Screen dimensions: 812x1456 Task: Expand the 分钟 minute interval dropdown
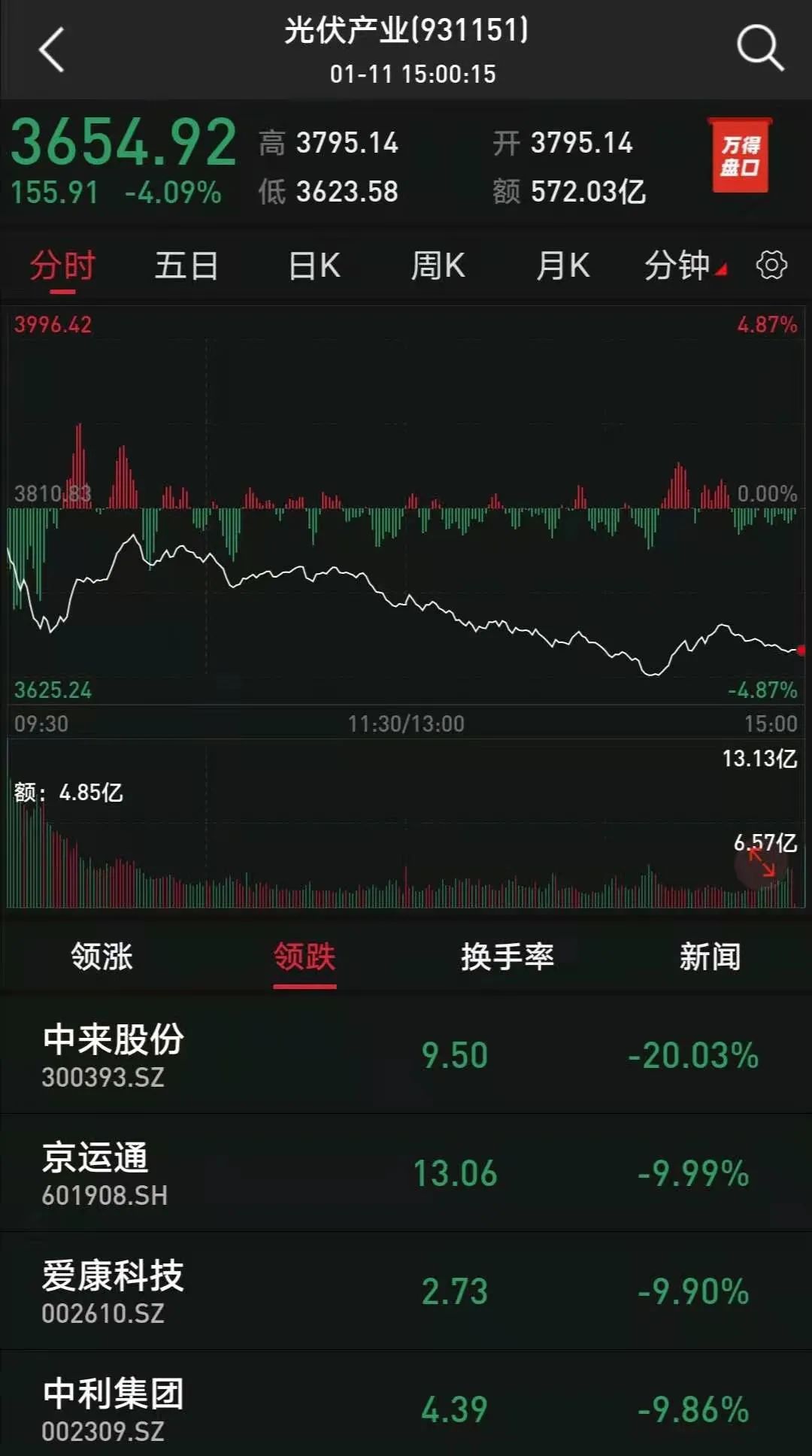click(680, 265)
